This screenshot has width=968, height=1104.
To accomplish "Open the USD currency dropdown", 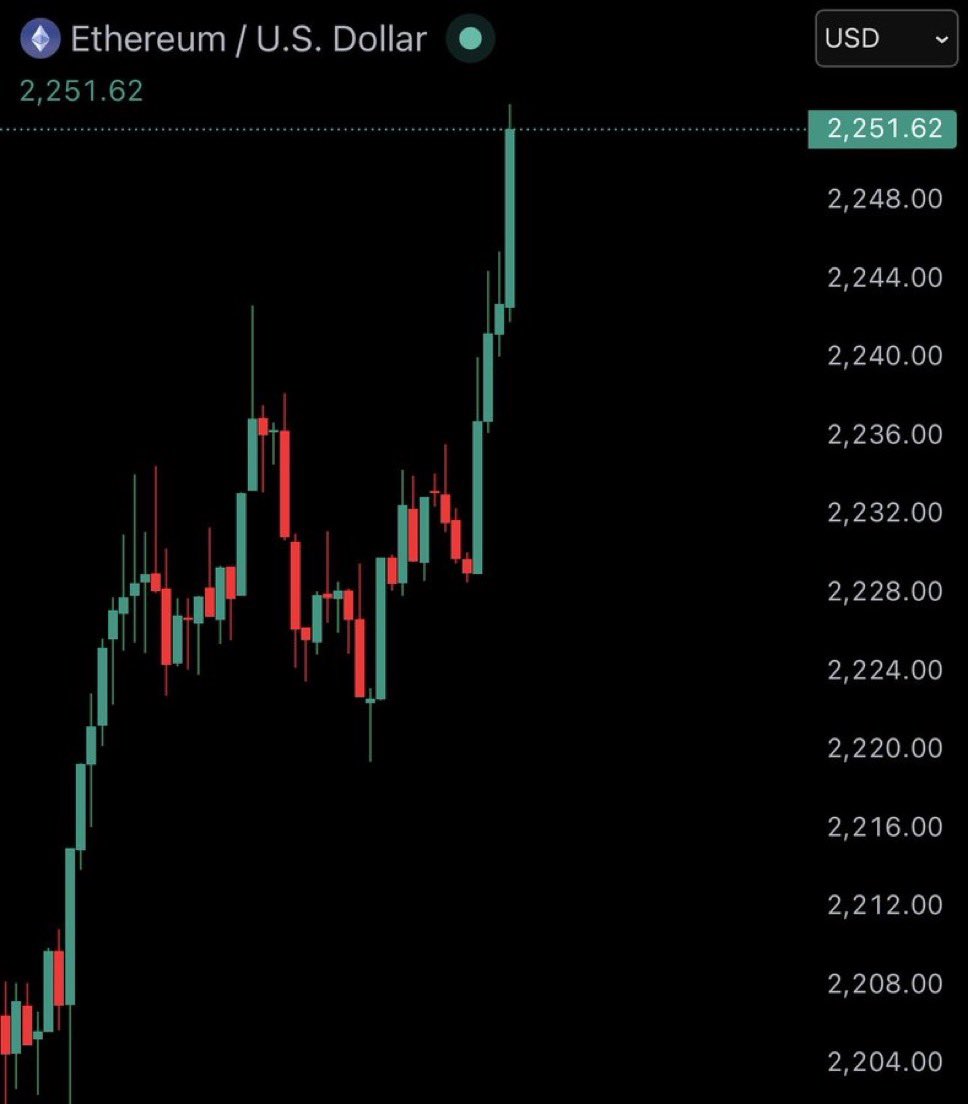I will [884, 39].
